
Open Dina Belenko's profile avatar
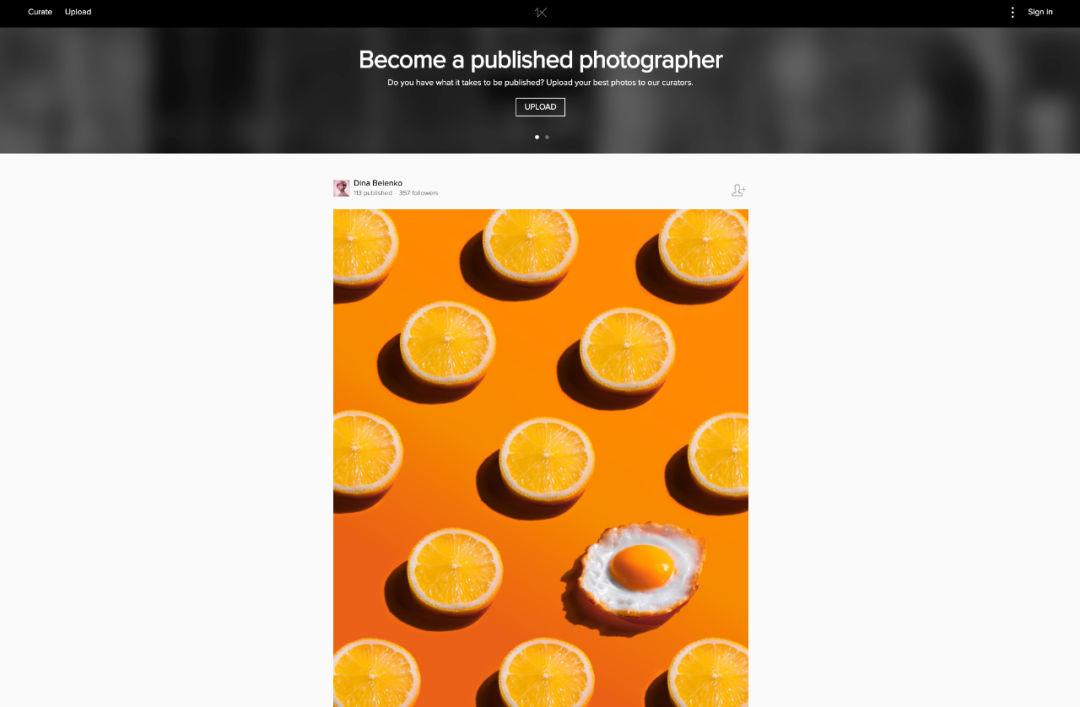coord(341,188)
